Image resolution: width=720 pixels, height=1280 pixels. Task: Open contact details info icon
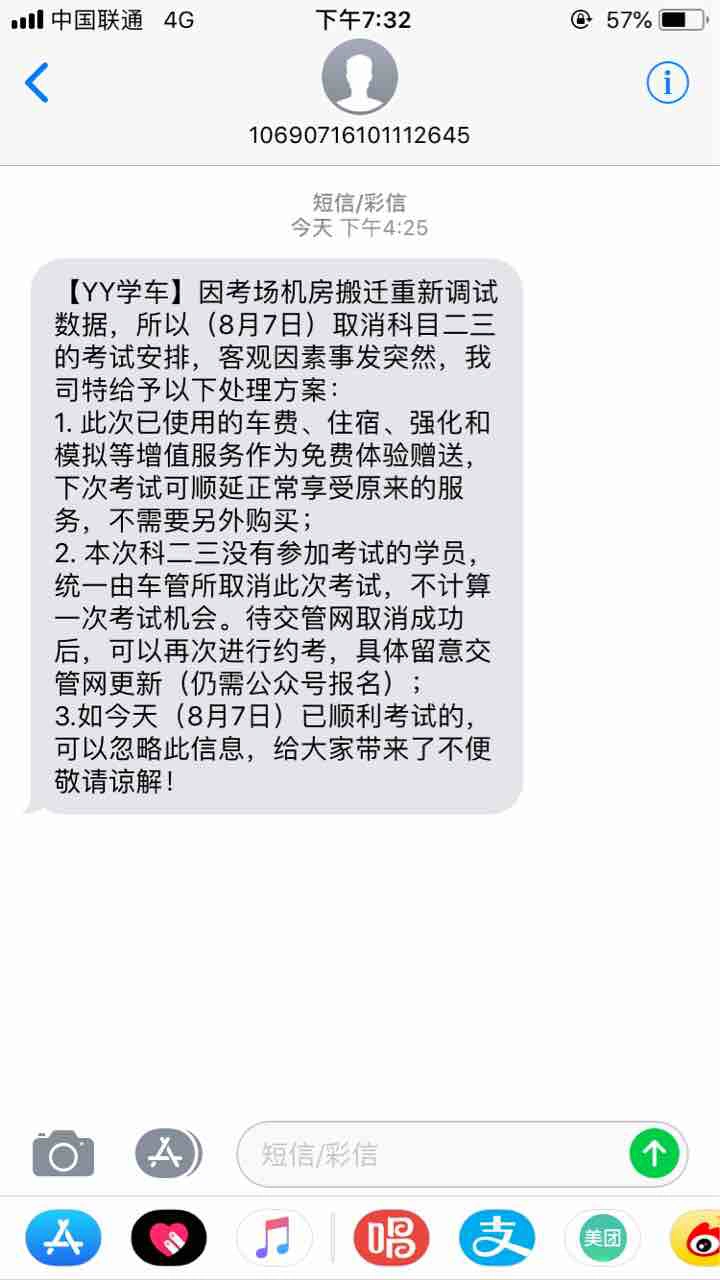click(x=667, y=82)
